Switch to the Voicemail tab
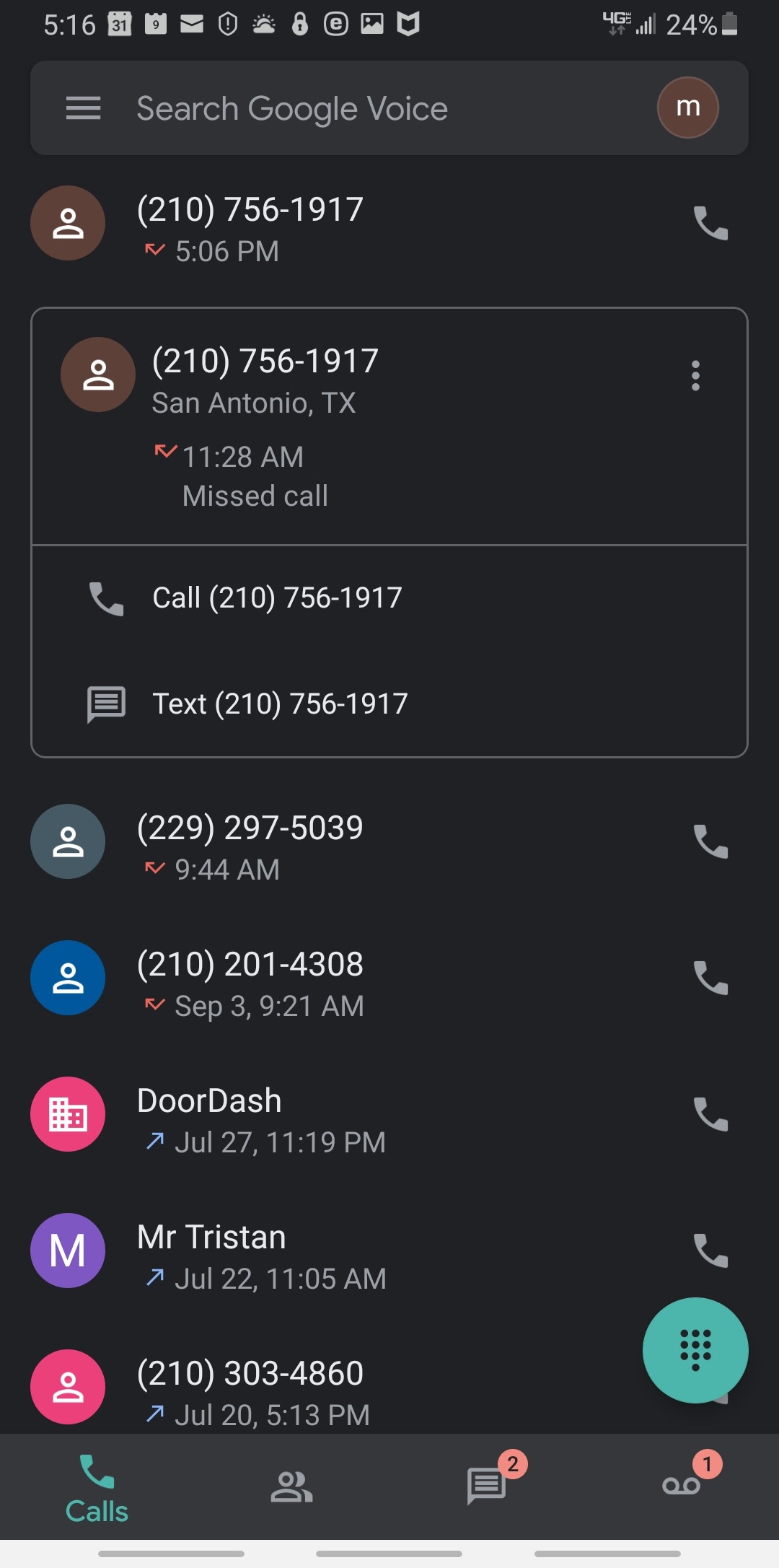 pyautogui.click(x=682, y=1486)
